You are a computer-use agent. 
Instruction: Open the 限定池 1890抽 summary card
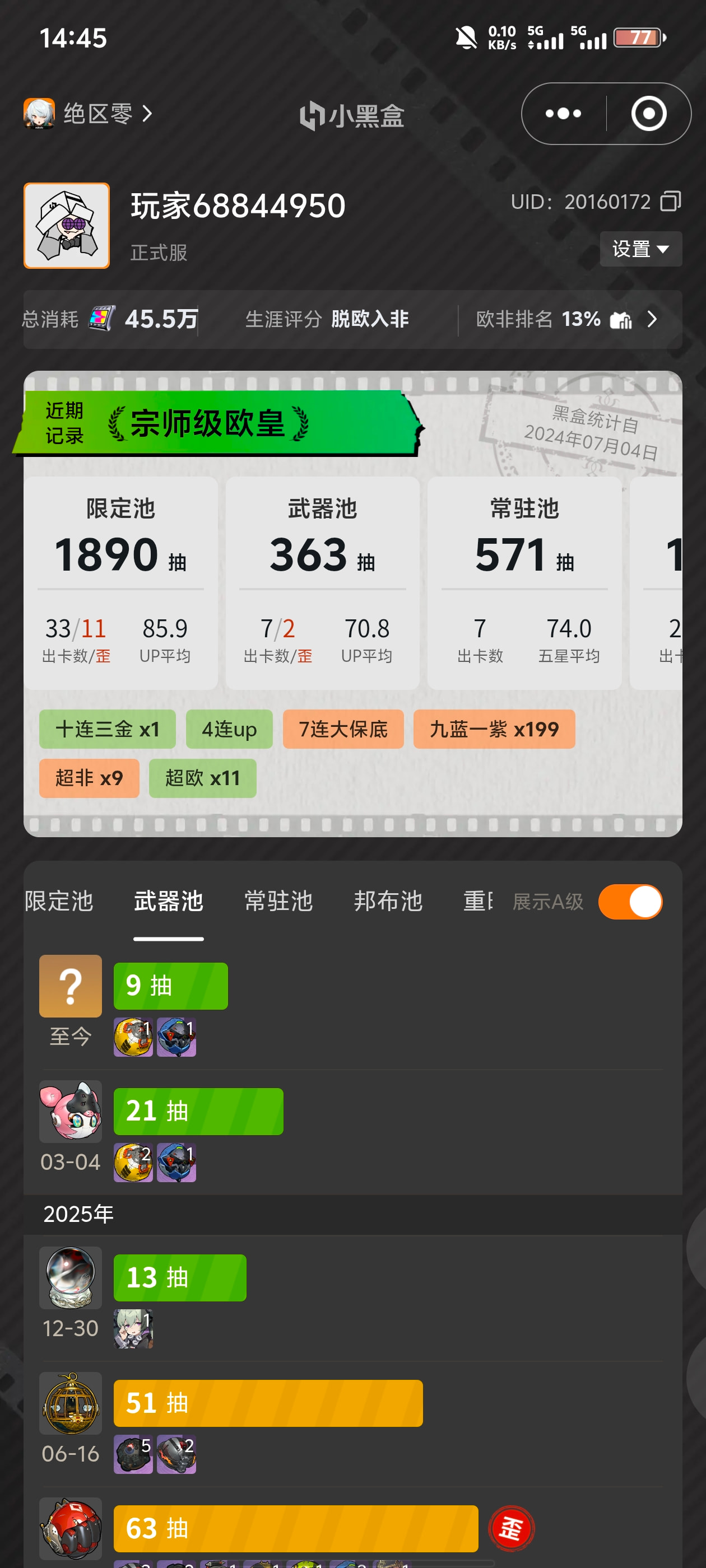tap(120, 582)
